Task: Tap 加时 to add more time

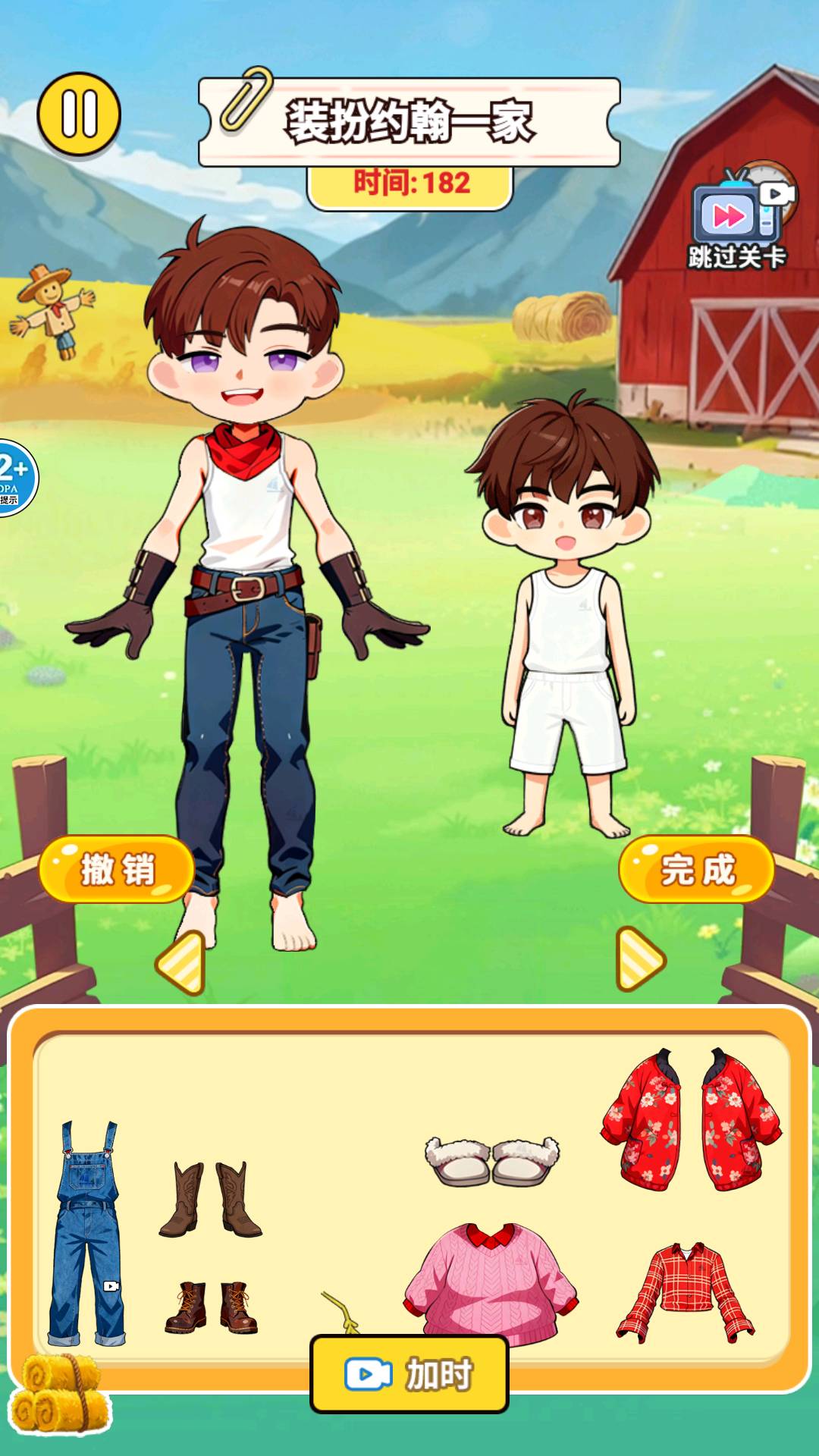Action: (x=409, y=1373)
